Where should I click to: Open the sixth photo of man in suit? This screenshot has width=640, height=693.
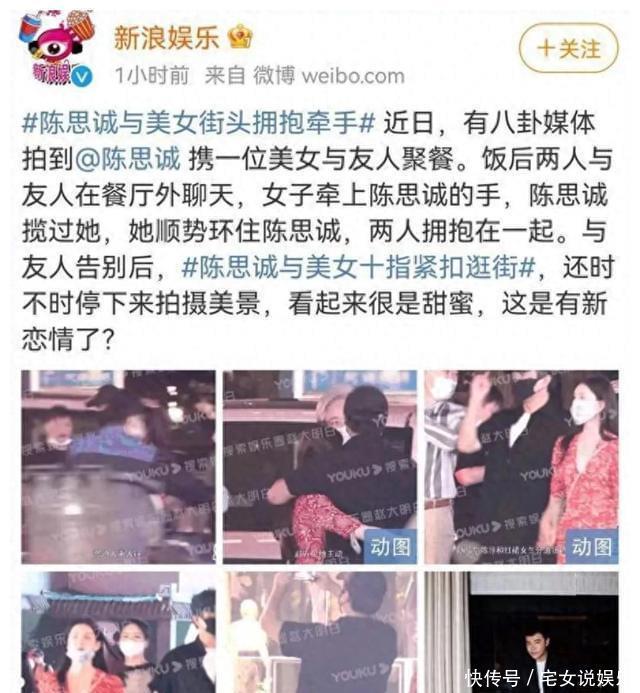pyautogui.click(x=521, y=632)
